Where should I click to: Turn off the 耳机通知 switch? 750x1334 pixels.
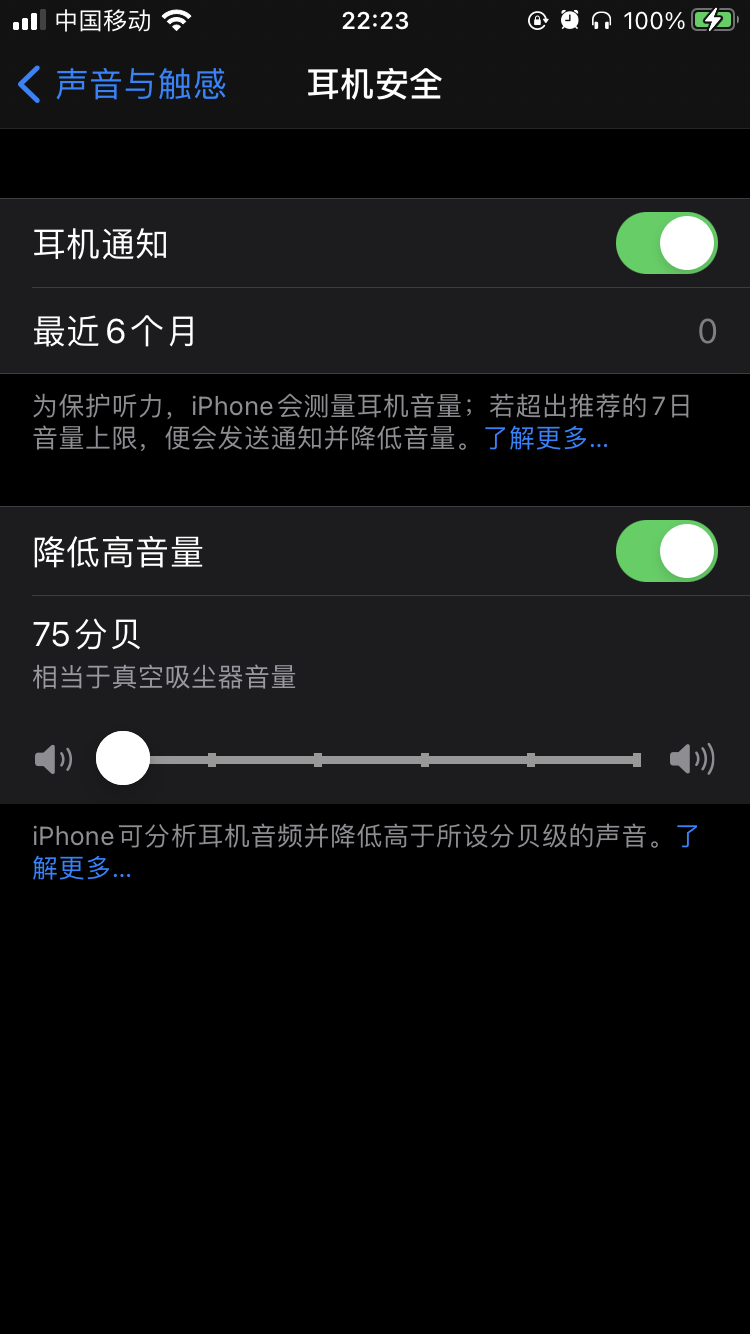pyautogui.click(x=666, y=243)
